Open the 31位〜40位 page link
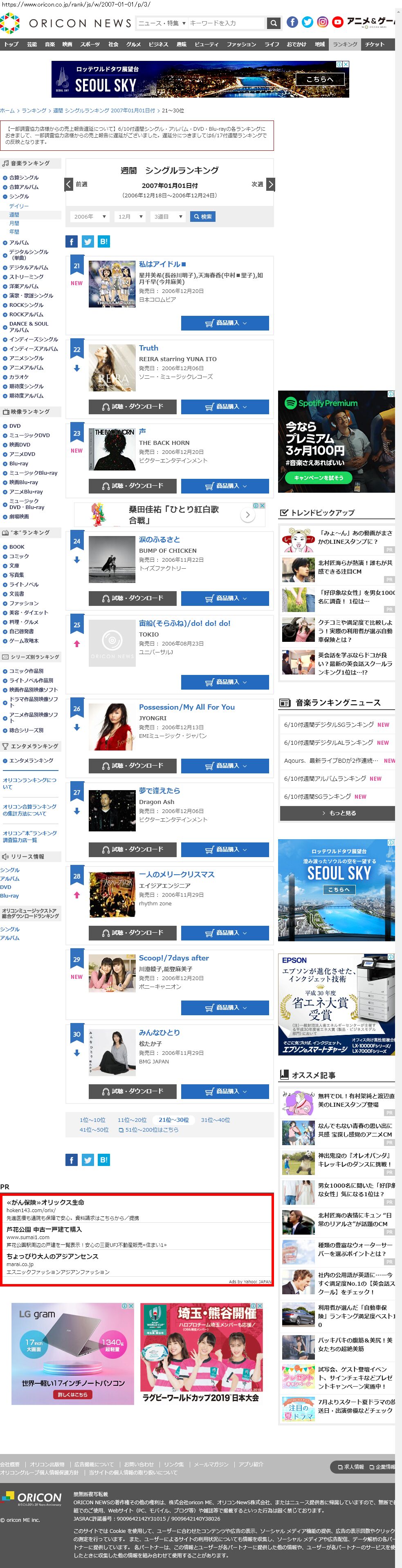The width and height of the screenshot is (402, 1568). (215, 1120)
